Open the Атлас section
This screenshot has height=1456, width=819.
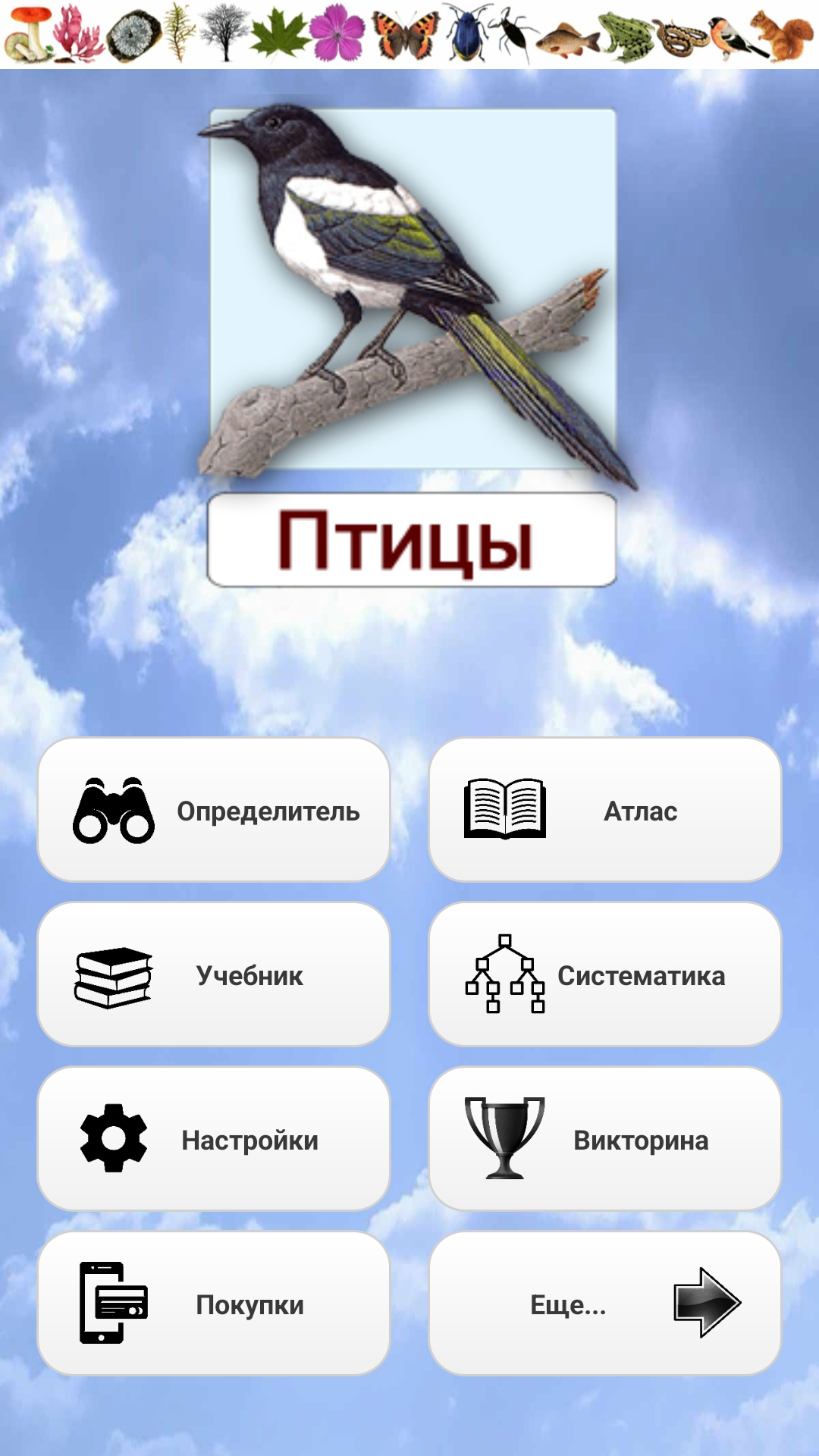pyautogui.click(x=604, y=810)
